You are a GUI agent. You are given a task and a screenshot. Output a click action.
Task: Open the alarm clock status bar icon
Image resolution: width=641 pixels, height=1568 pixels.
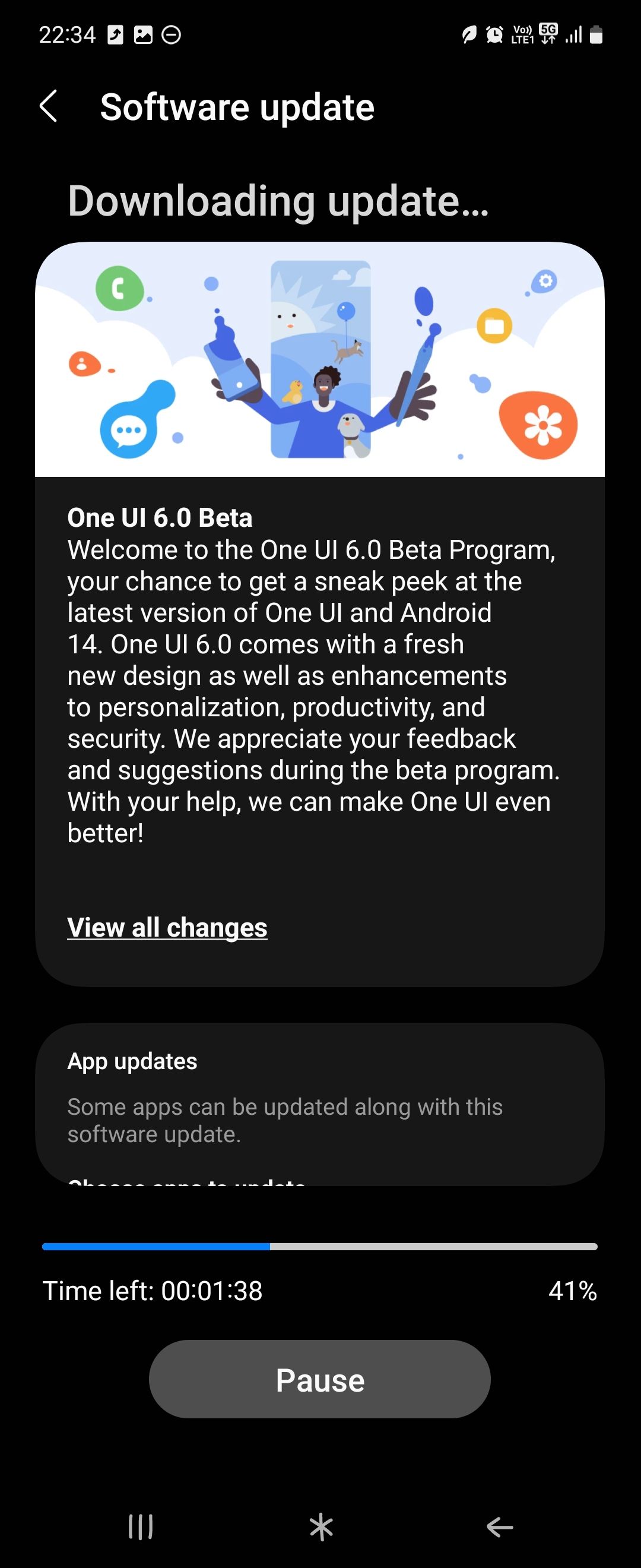pyautogui.click(x=494, y=34)
